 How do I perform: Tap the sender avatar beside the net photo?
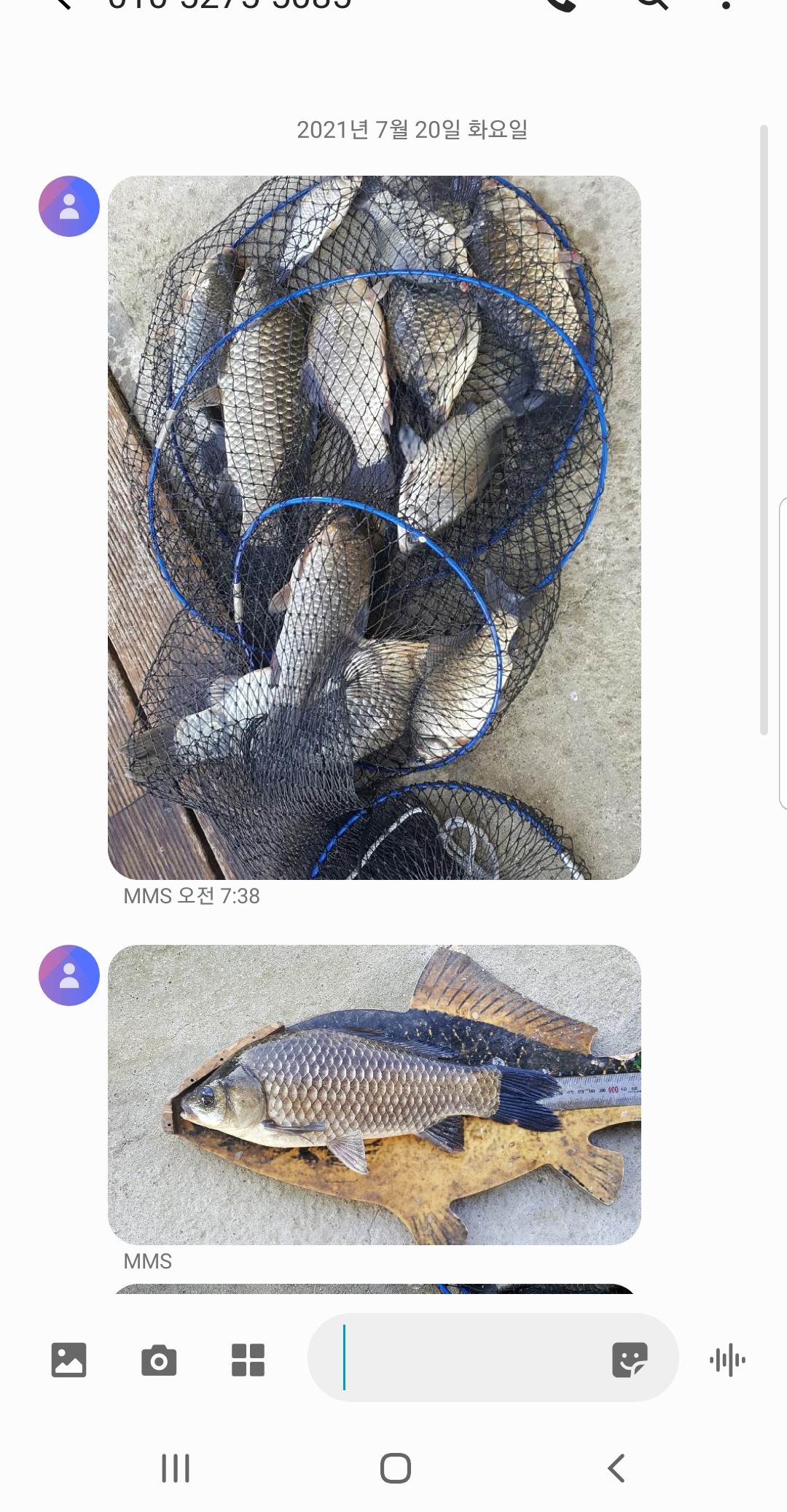coord(69,206)
